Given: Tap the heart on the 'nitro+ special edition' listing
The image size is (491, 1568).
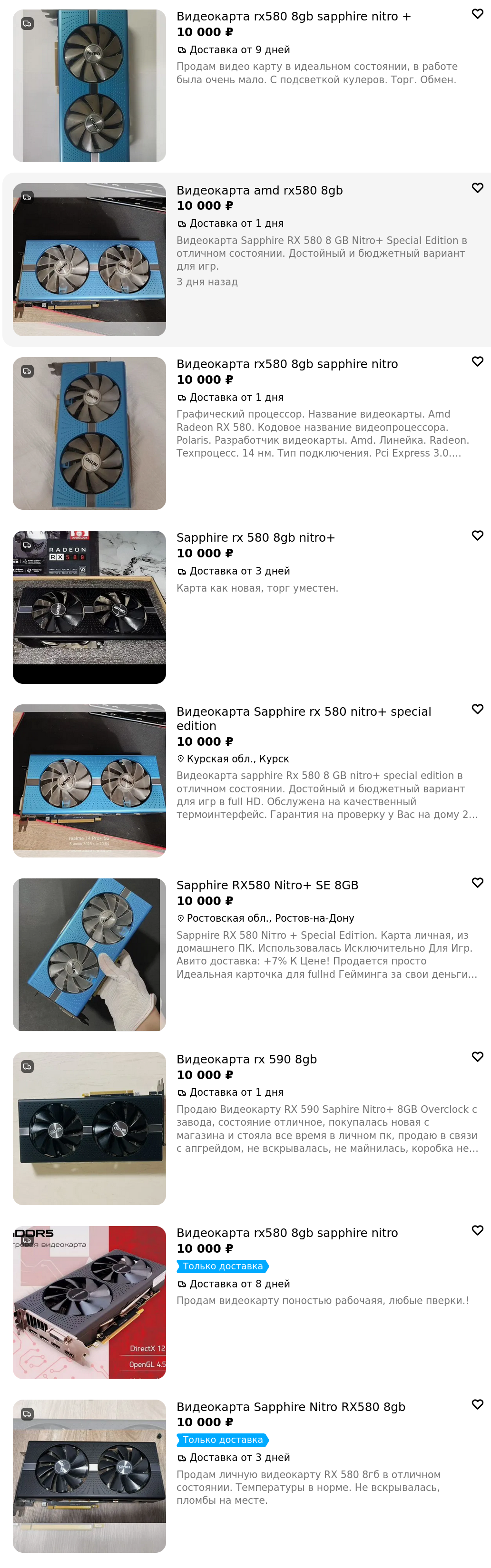Looking at the screenshot, I should [x=477, y=709].
